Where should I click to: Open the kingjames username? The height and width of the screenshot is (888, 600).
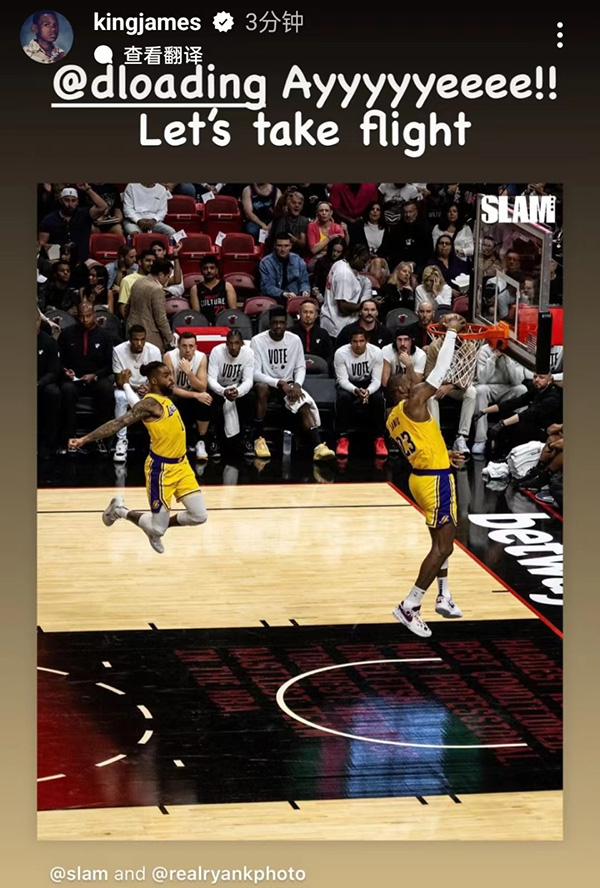coord(146,22)
